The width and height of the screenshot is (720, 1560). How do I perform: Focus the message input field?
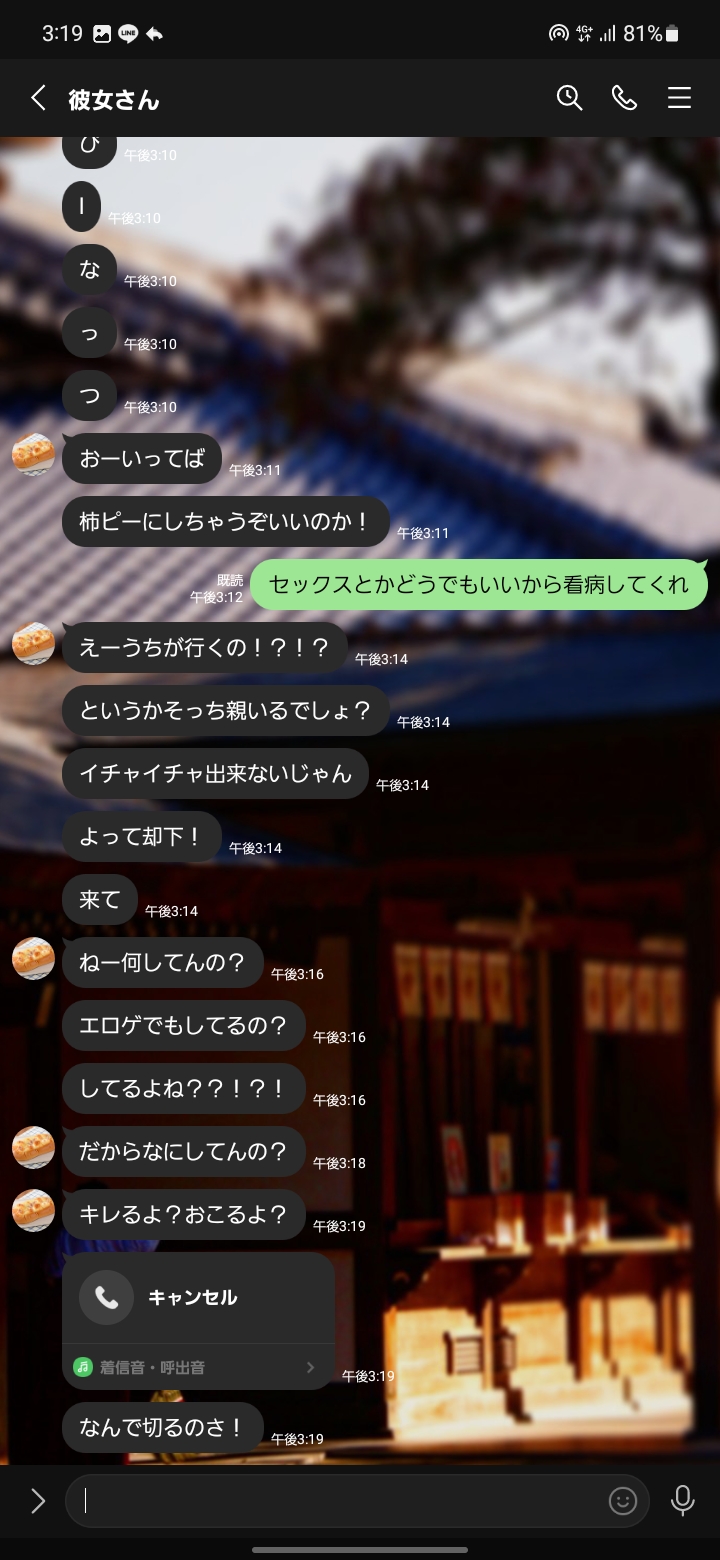[340, 1501]
